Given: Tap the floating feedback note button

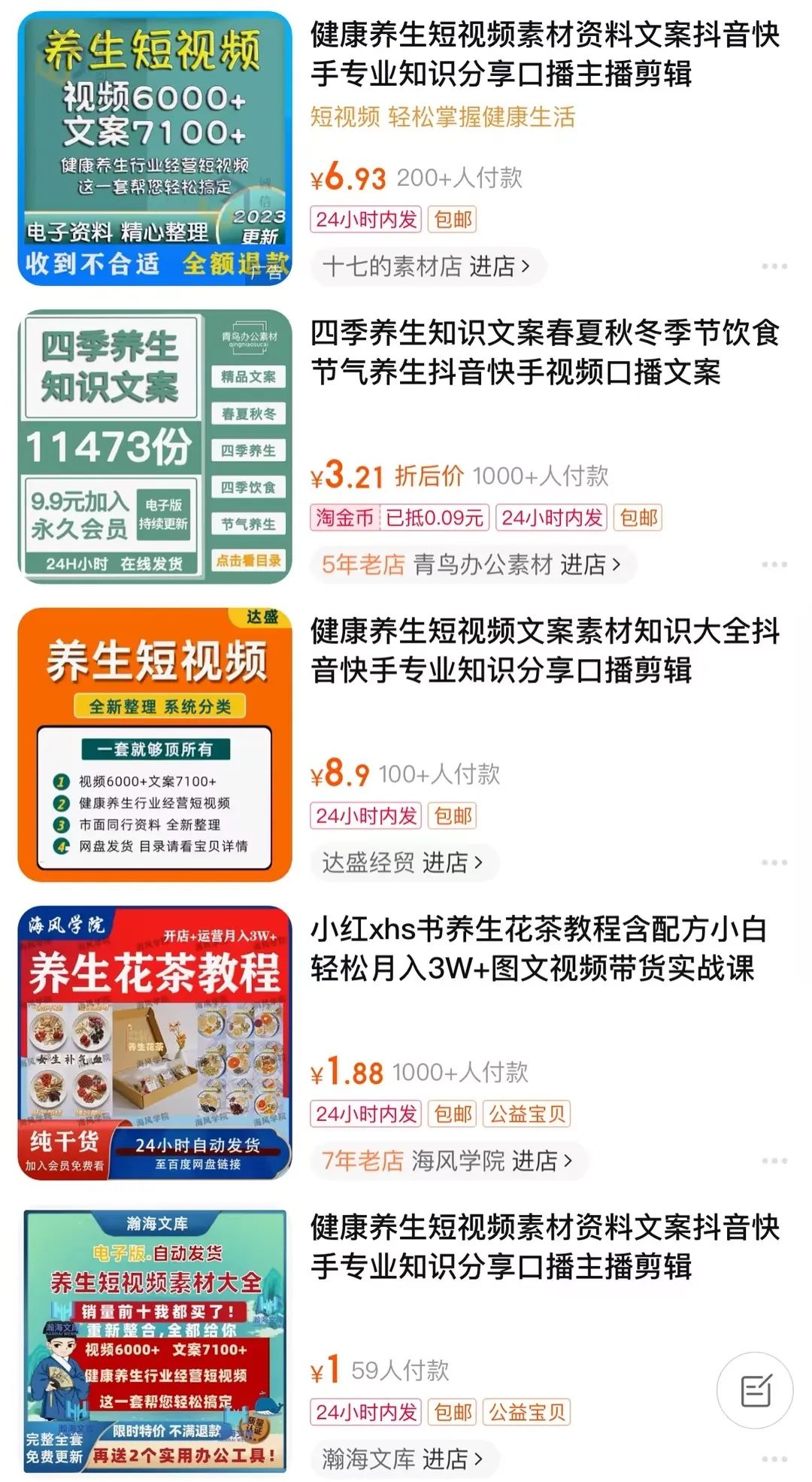Looking at the screenshot, I should click(755, 1390).
